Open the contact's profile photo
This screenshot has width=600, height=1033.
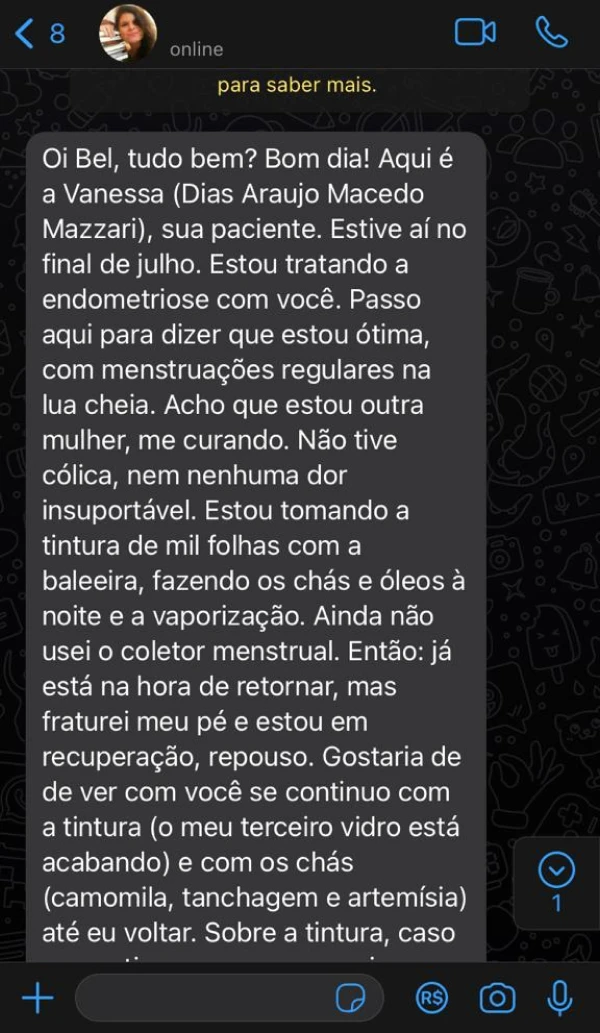[128, 33]
